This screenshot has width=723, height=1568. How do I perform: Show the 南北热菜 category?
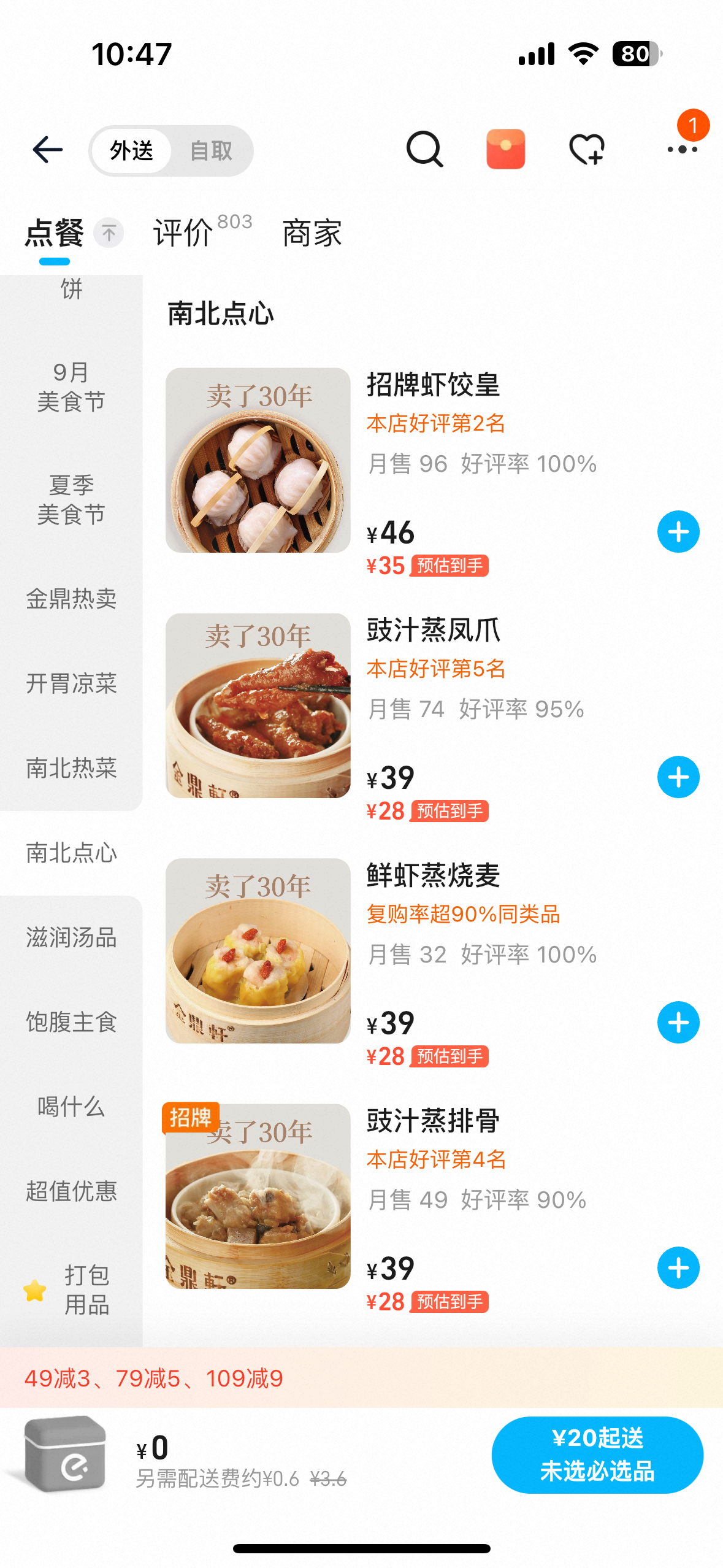(71, 768)
